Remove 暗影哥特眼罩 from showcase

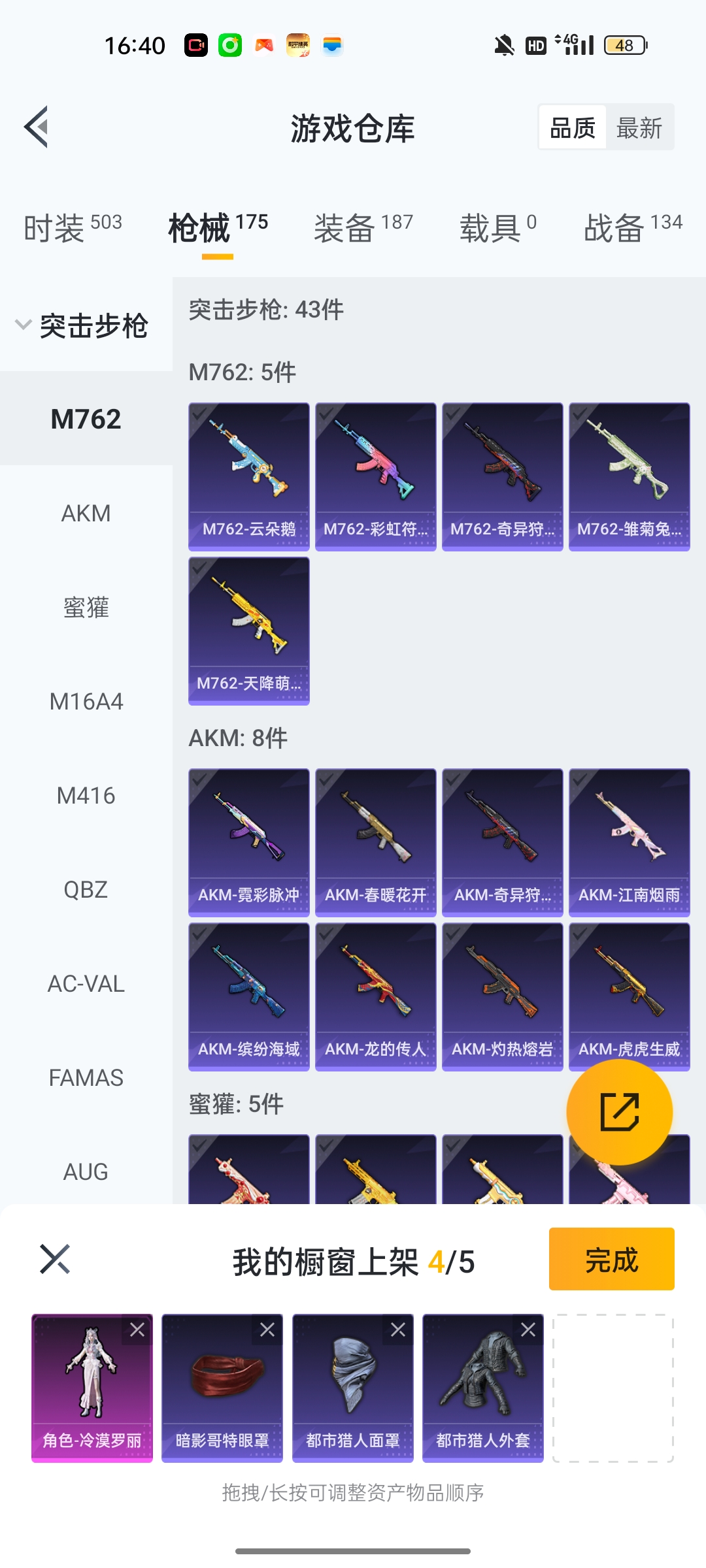tap(267, 1330)
